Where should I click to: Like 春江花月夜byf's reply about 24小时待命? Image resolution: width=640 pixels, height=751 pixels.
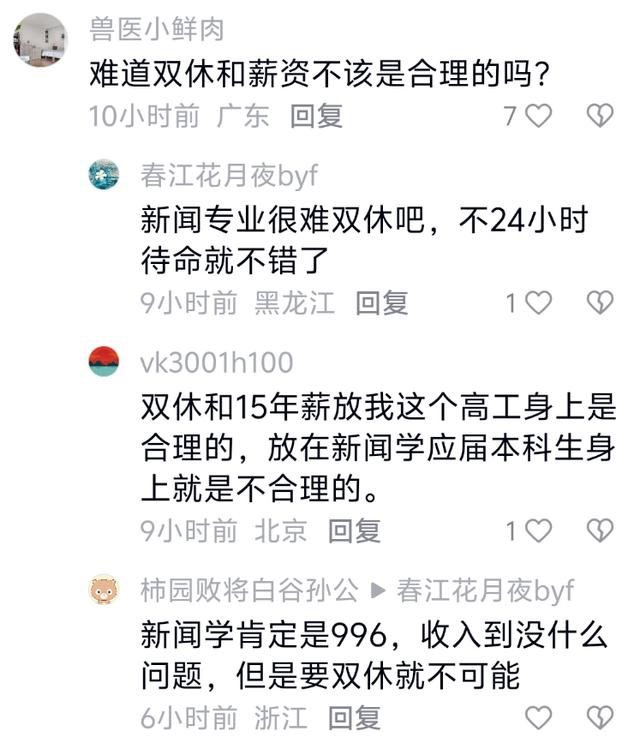pyautogui.click(x=538, y=302)
